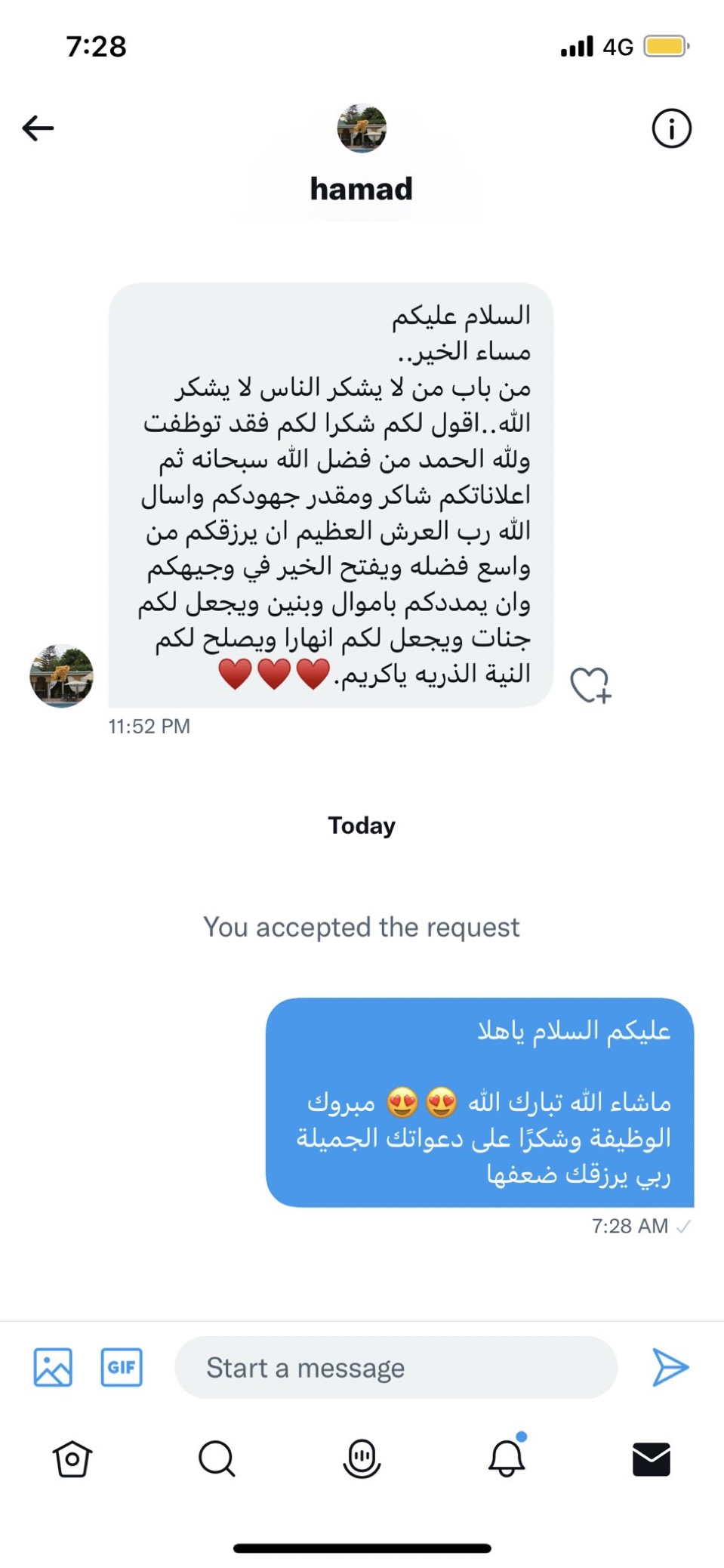Attach a photo to the message
Image resolution: width=724 pixels, height=1568 pixels.
tap(53, 1367)
